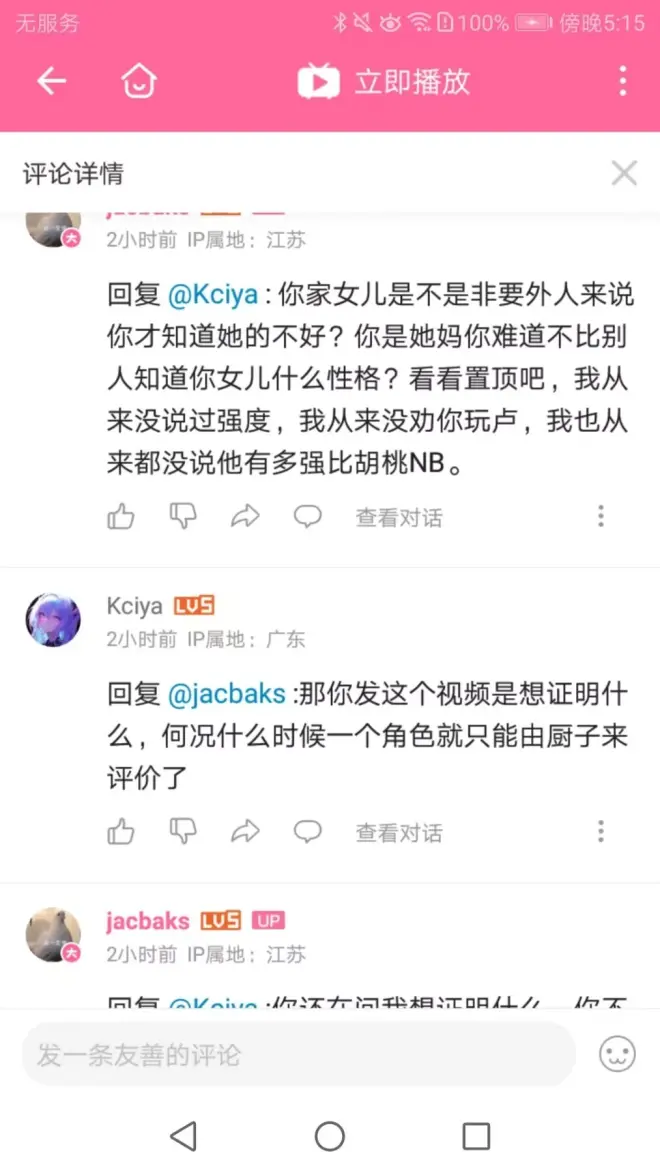Screen dimensions: 660x1173
Task: Dislike Kciya's comment
Action: (183, 831)
